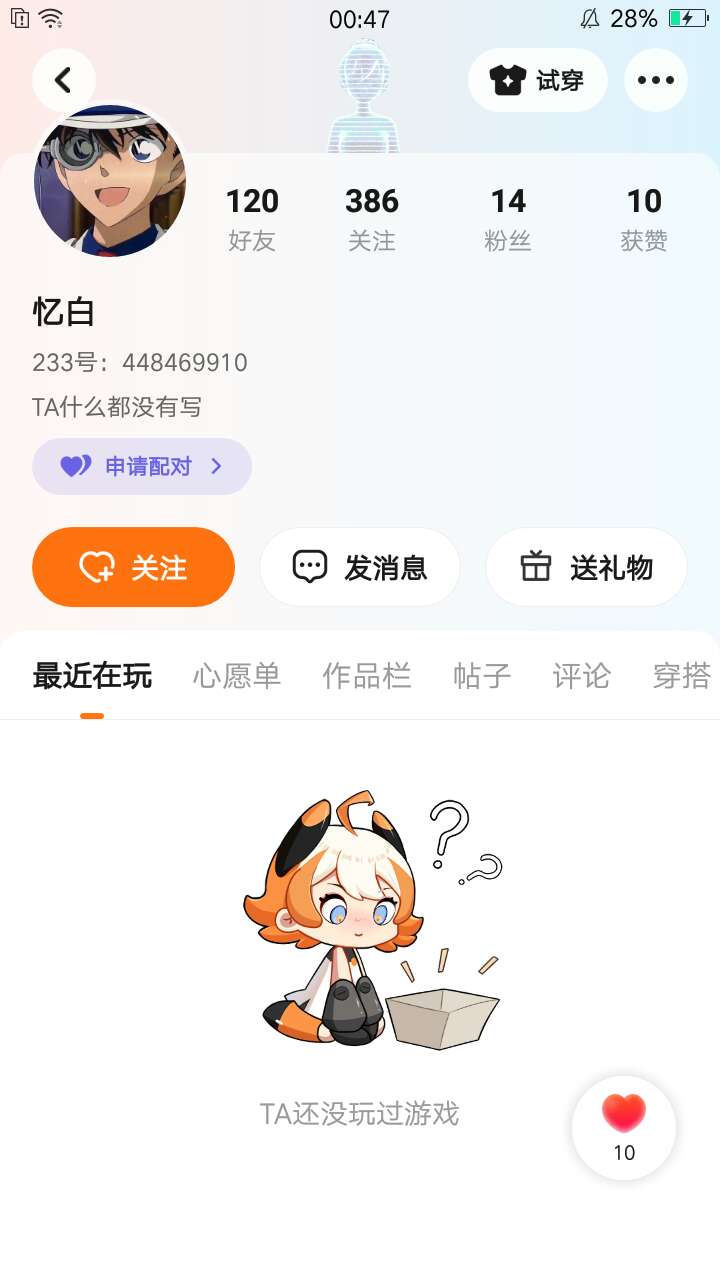Open the three-dot overflow menu
Image resolution: width=720 pixels, height=1280 pixels.
click(655, 80)
